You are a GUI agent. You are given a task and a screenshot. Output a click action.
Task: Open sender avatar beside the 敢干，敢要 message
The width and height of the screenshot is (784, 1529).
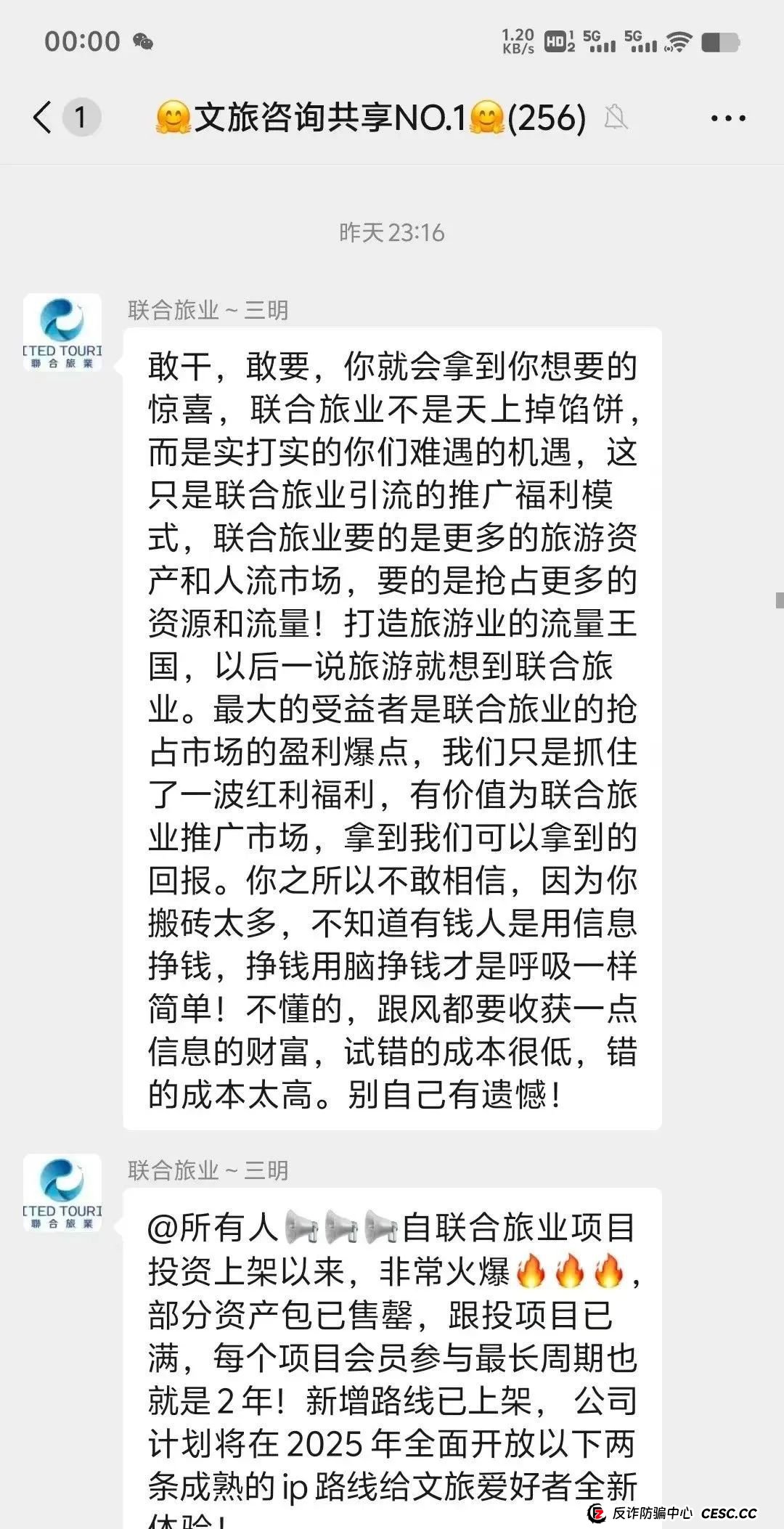(x=62, y=333)
